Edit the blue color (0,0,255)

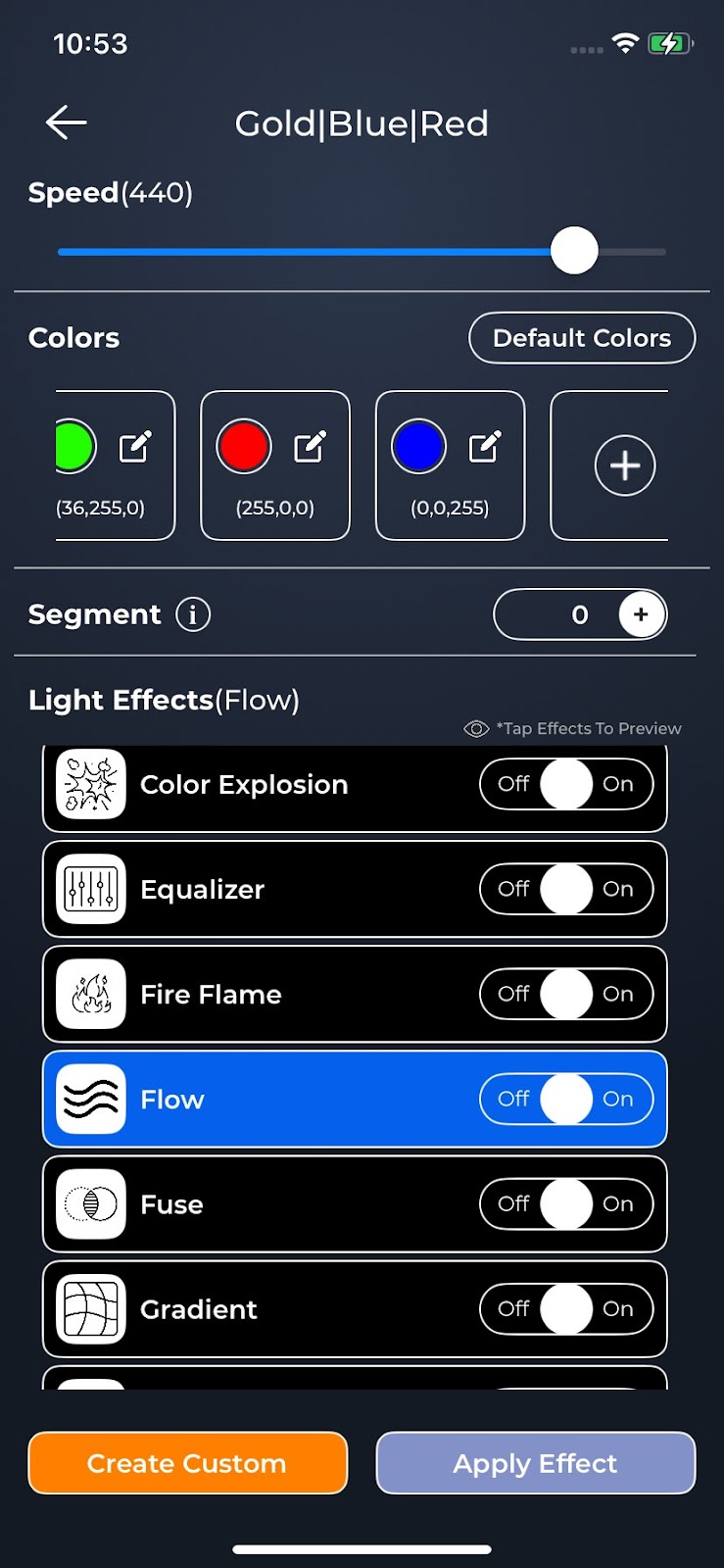coord(485,447)
